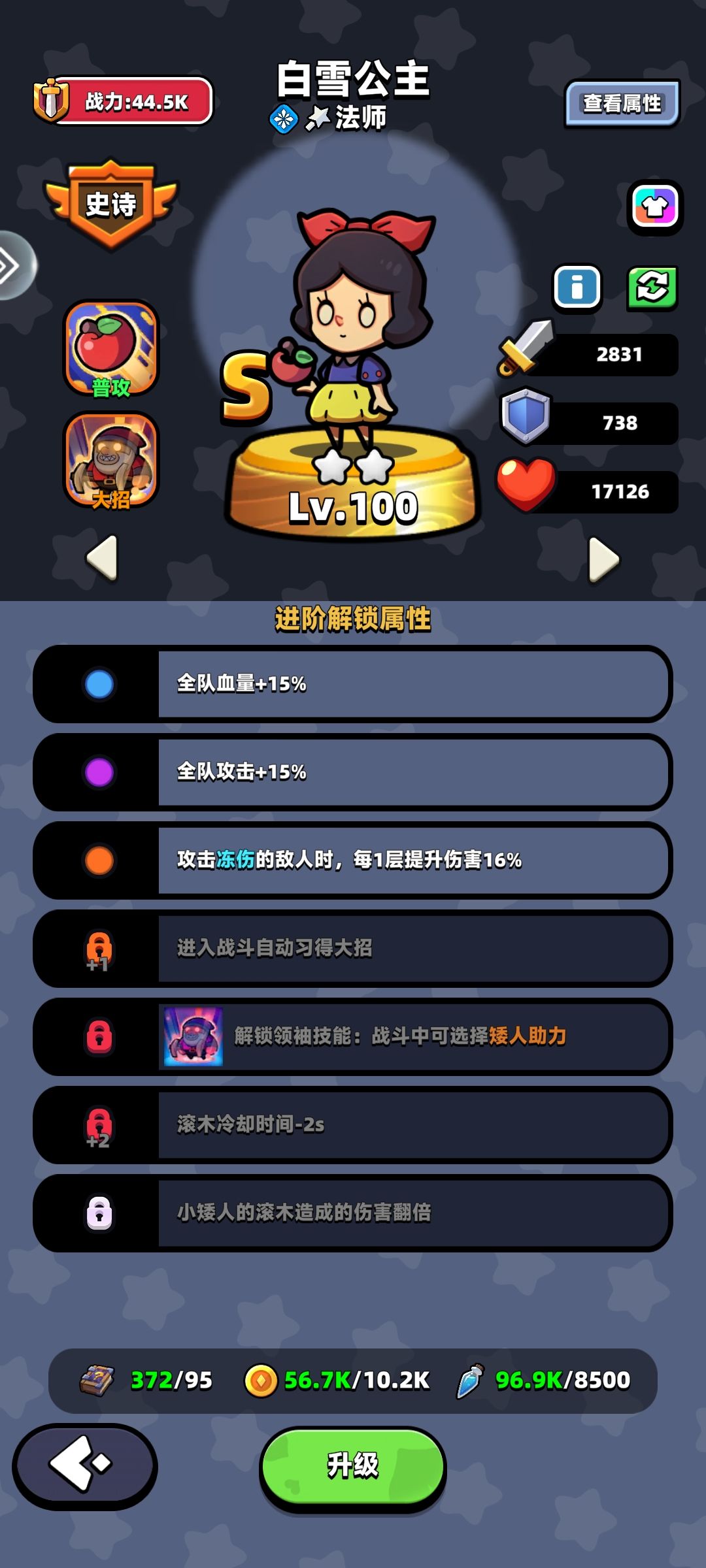Viewport: 706px width, 1568px height.
Task: Tap the green swap refresh icon
Action: coord(652,287)
